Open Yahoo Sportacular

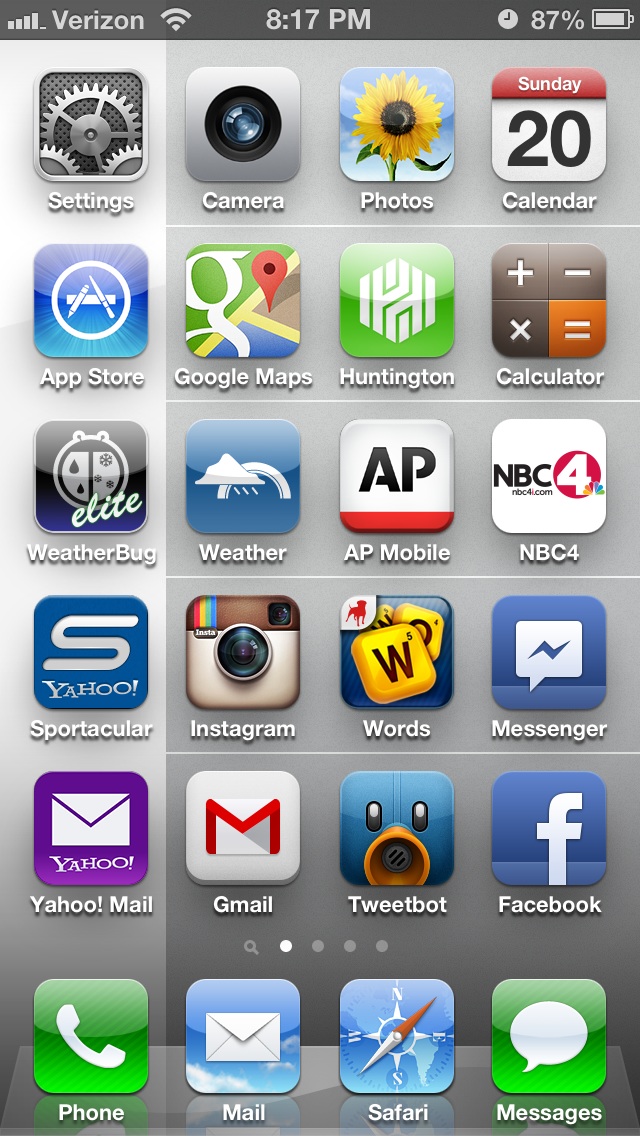[x=91, y=652]
